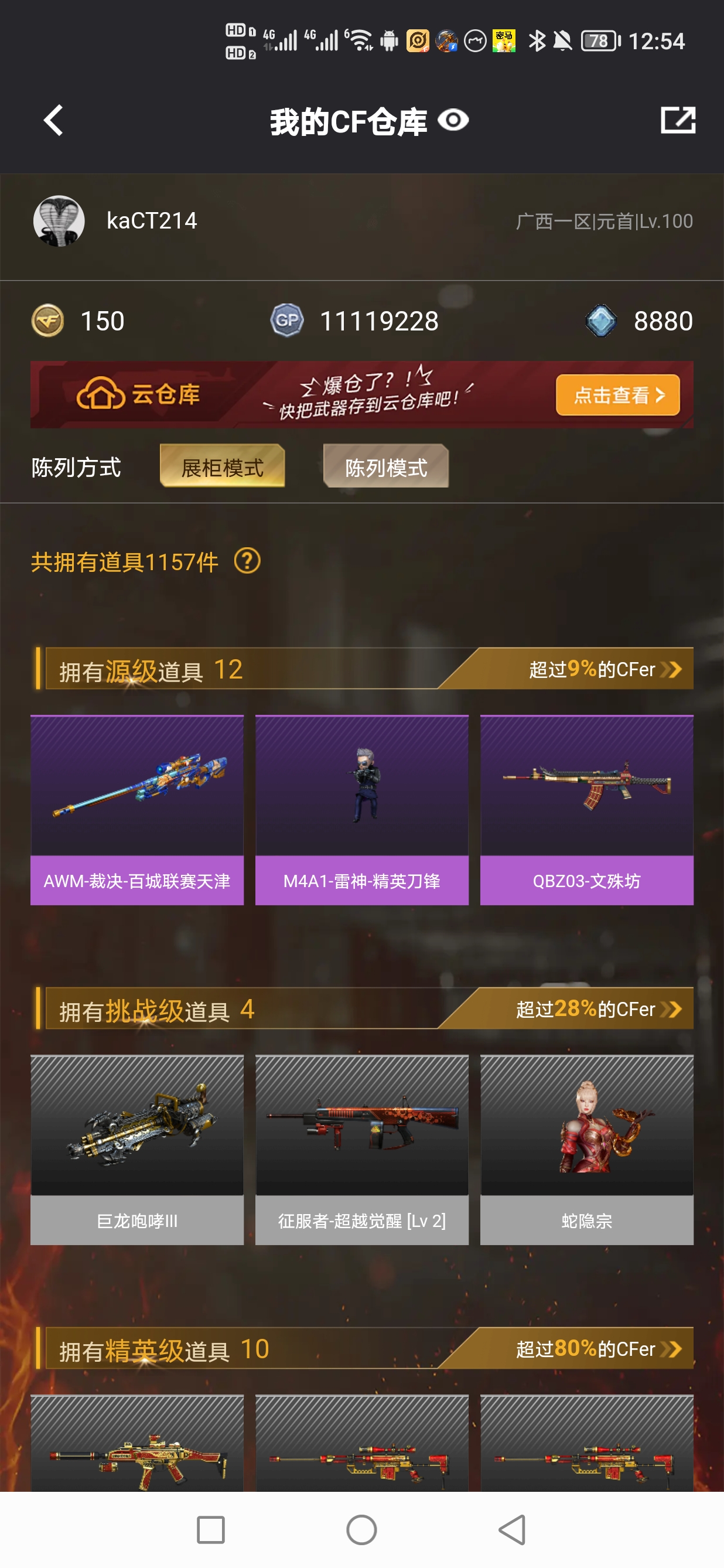Tap the 点击查看 button in 云仓库 banner
The height and width of the screenshot is (1568, 724).
coord(617,395)
